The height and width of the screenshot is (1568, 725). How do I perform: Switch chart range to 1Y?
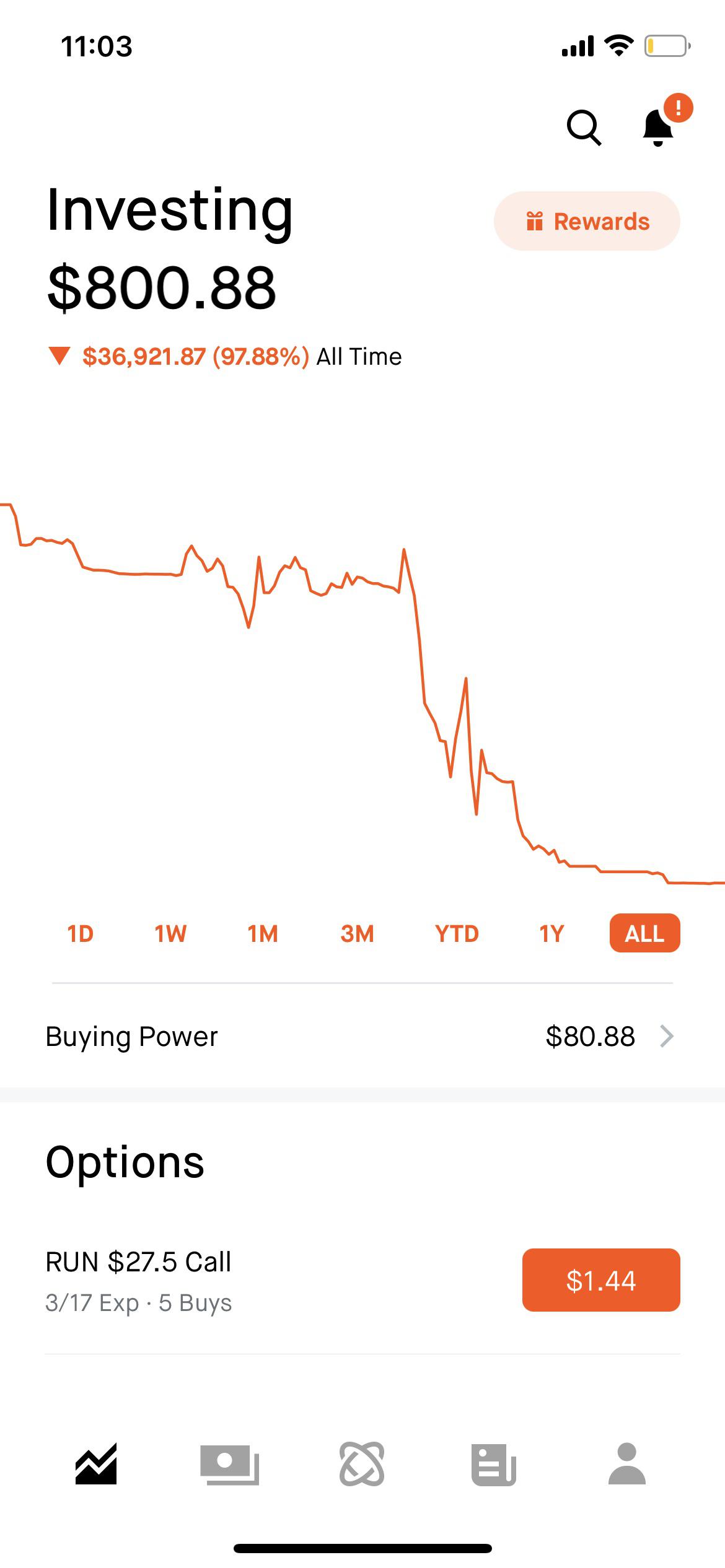(551, 933)
